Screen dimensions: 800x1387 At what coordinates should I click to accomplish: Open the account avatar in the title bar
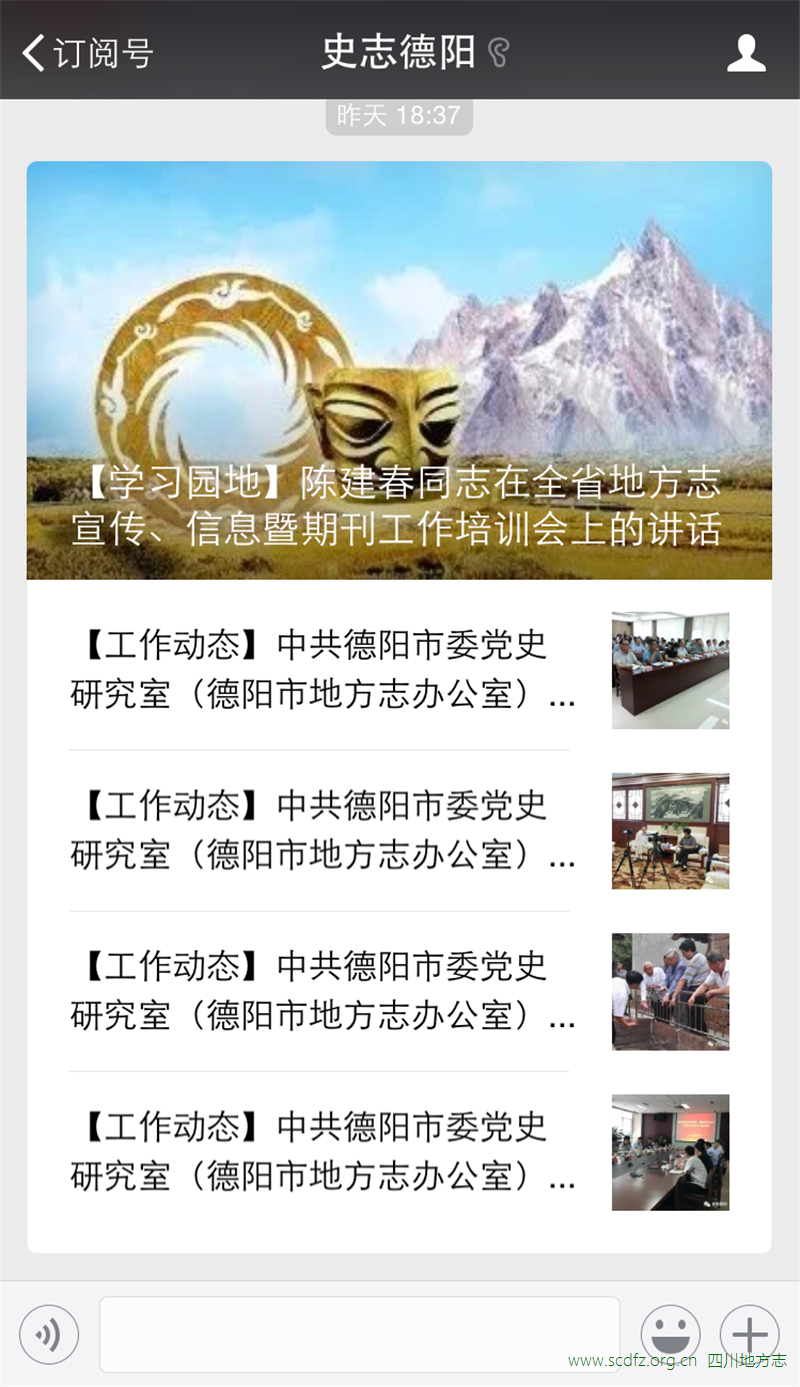(x=745, y=54)
